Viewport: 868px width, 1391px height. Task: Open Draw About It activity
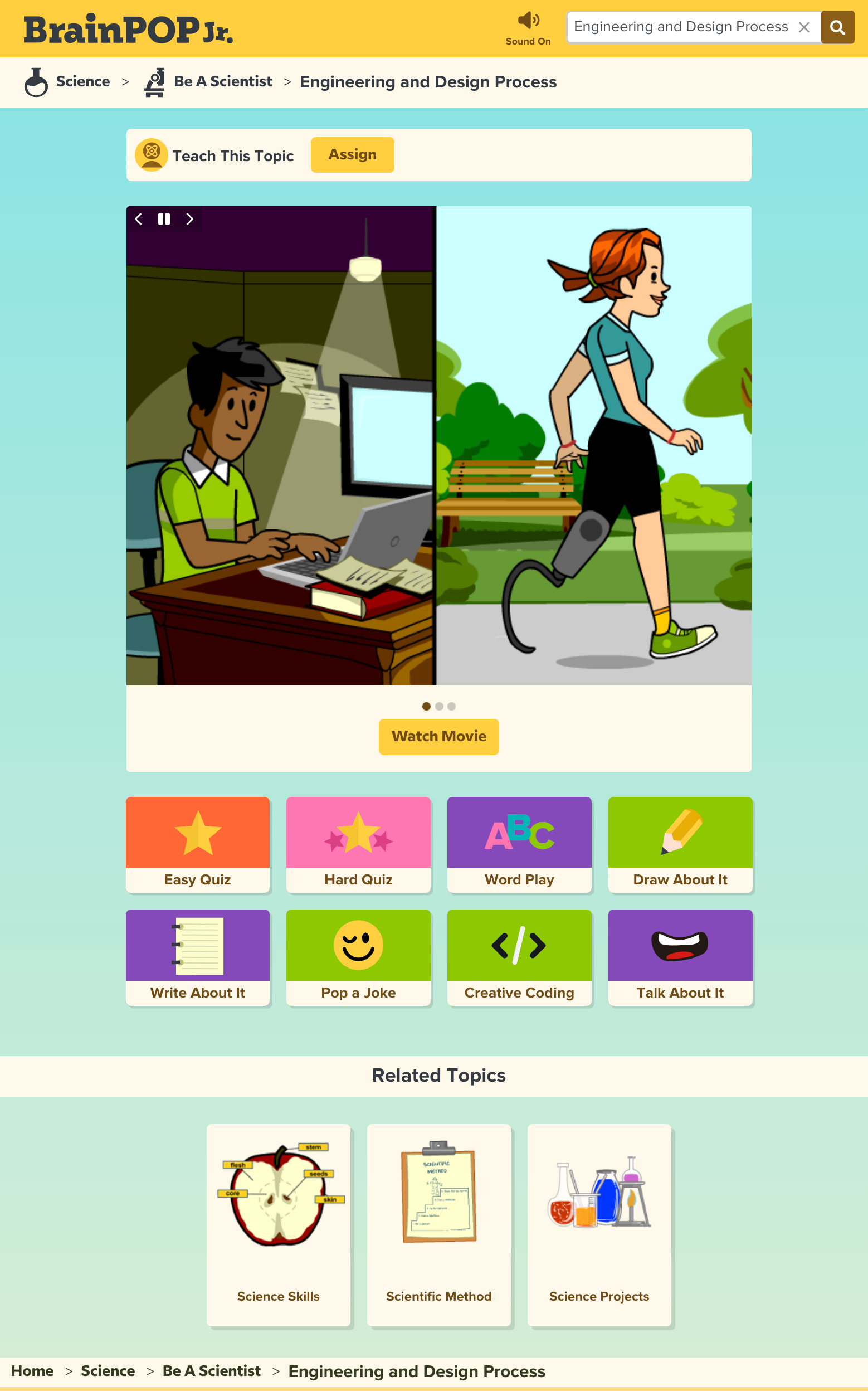coord(680,844)
